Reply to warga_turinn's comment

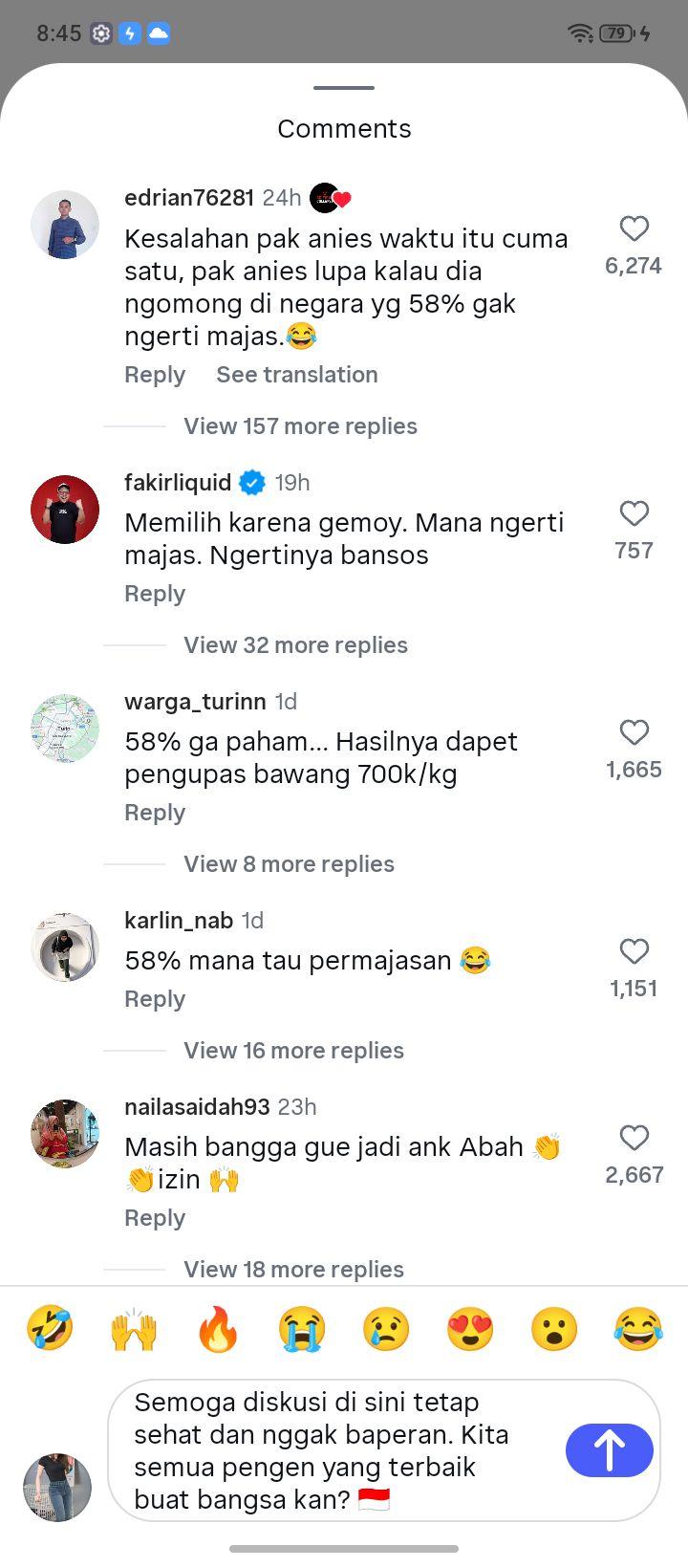[155, 813]
